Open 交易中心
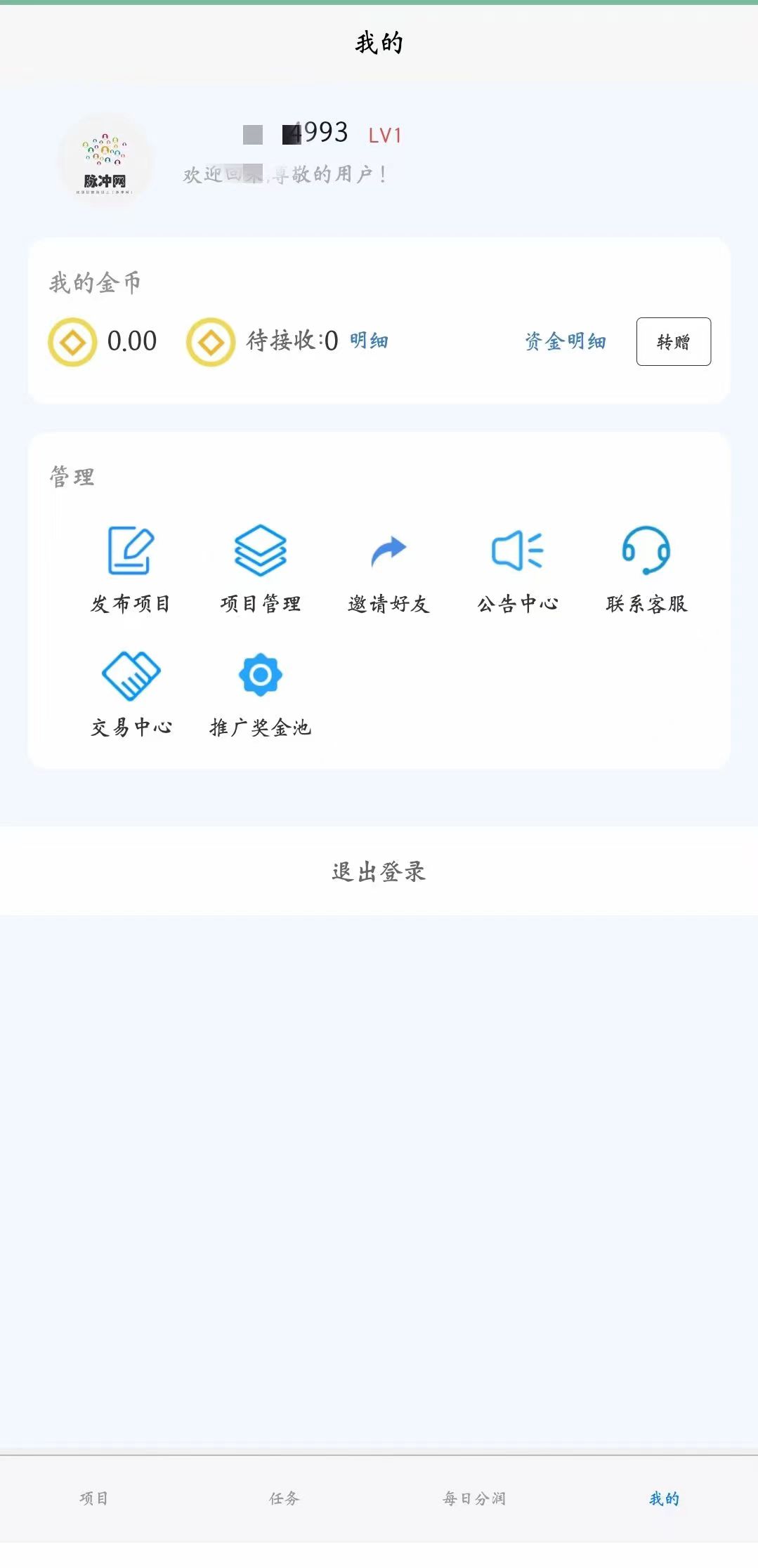This screenshot has height=1568, width=758. pos(131,693)
